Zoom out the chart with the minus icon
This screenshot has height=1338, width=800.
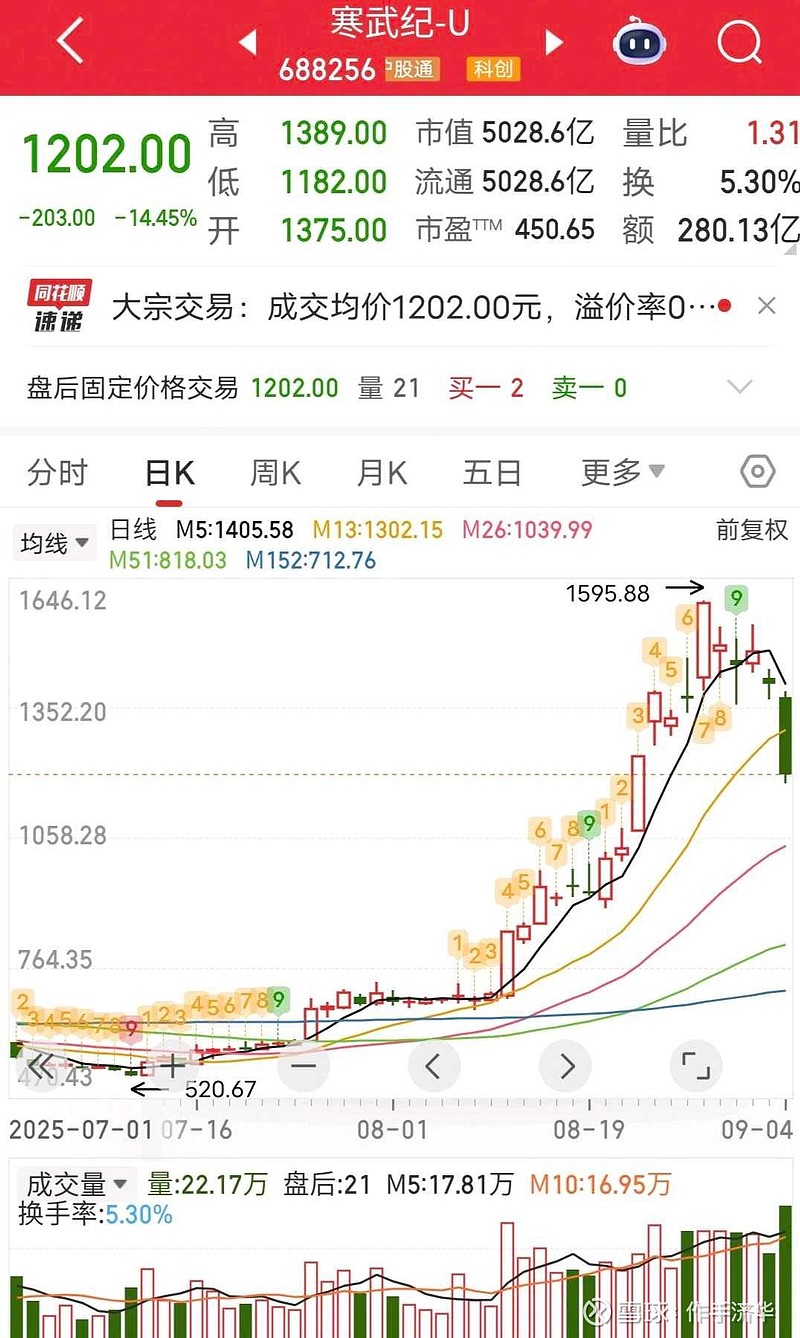point(303,1066)
